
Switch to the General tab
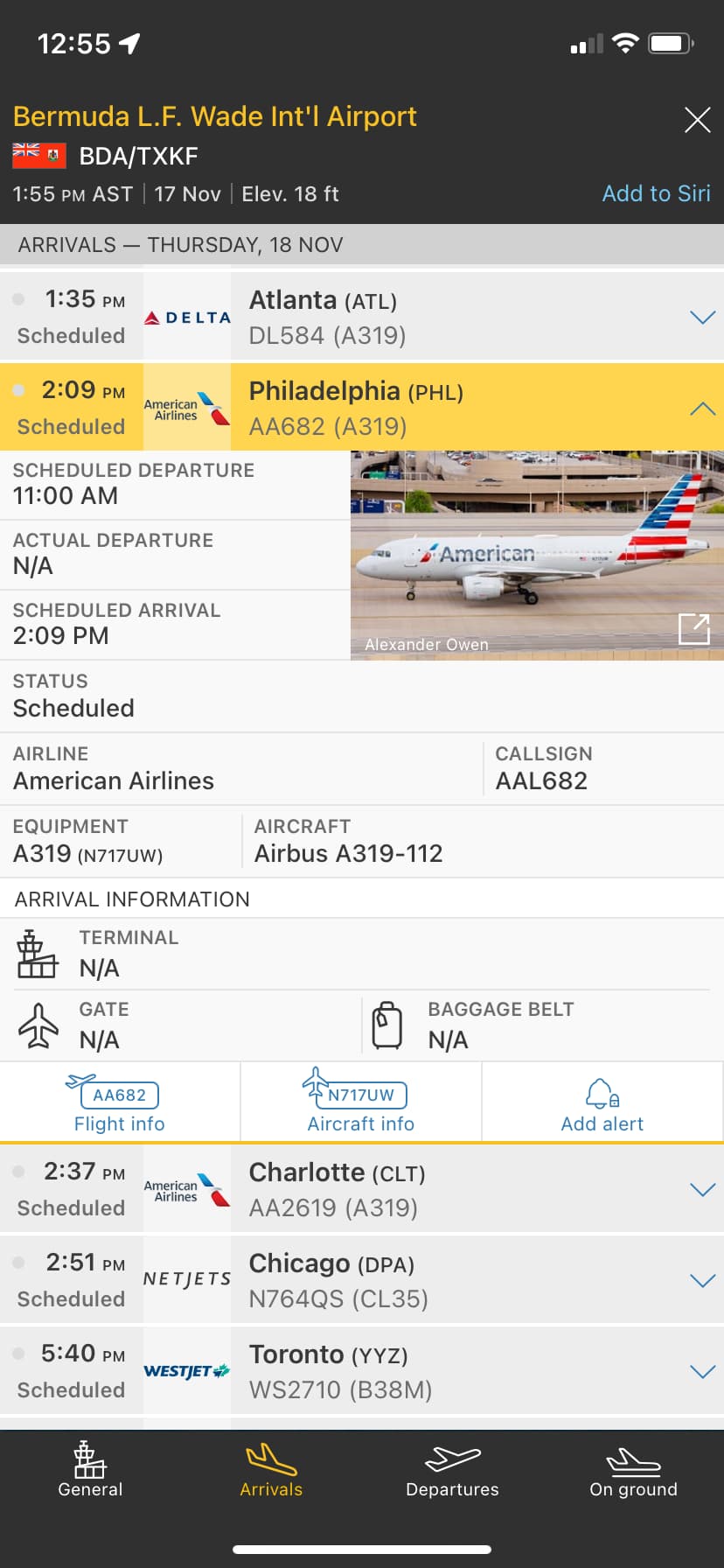[90, 1470]
